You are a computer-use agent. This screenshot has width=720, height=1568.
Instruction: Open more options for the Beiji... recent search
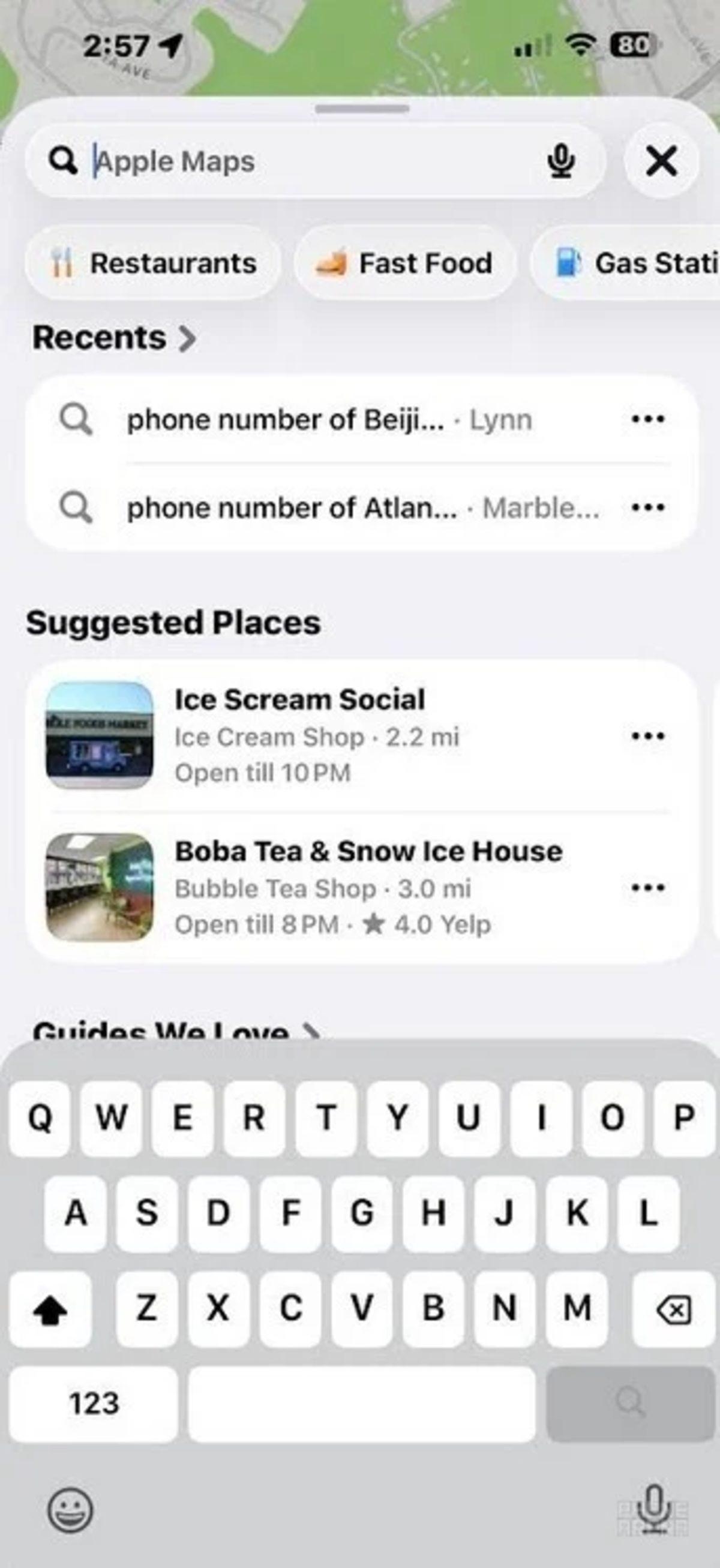coord(647,419)
